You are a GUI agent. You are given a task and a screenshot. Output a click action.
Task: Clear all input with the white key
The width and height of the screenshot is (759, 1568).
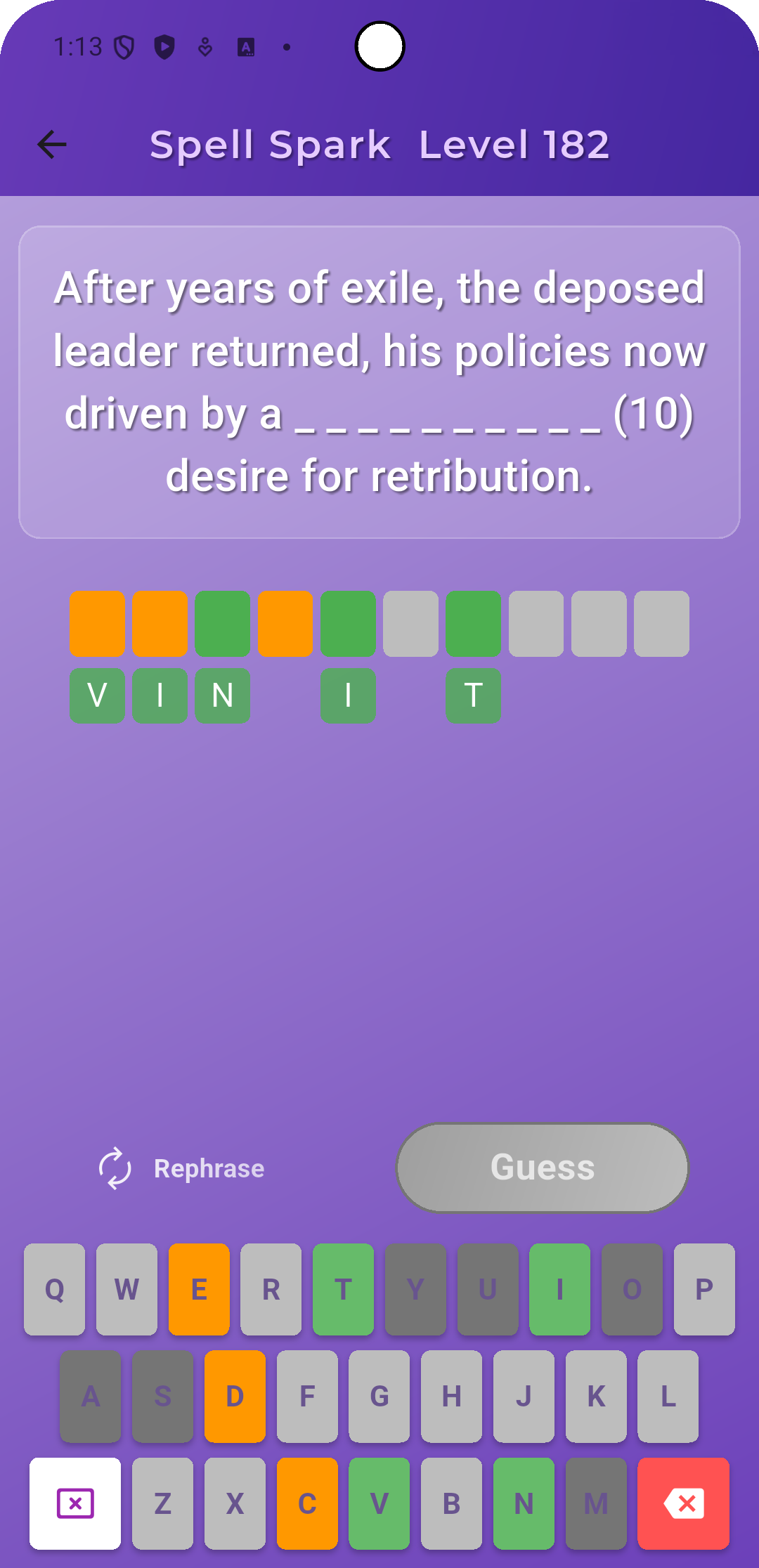[x=75, y=1503]
